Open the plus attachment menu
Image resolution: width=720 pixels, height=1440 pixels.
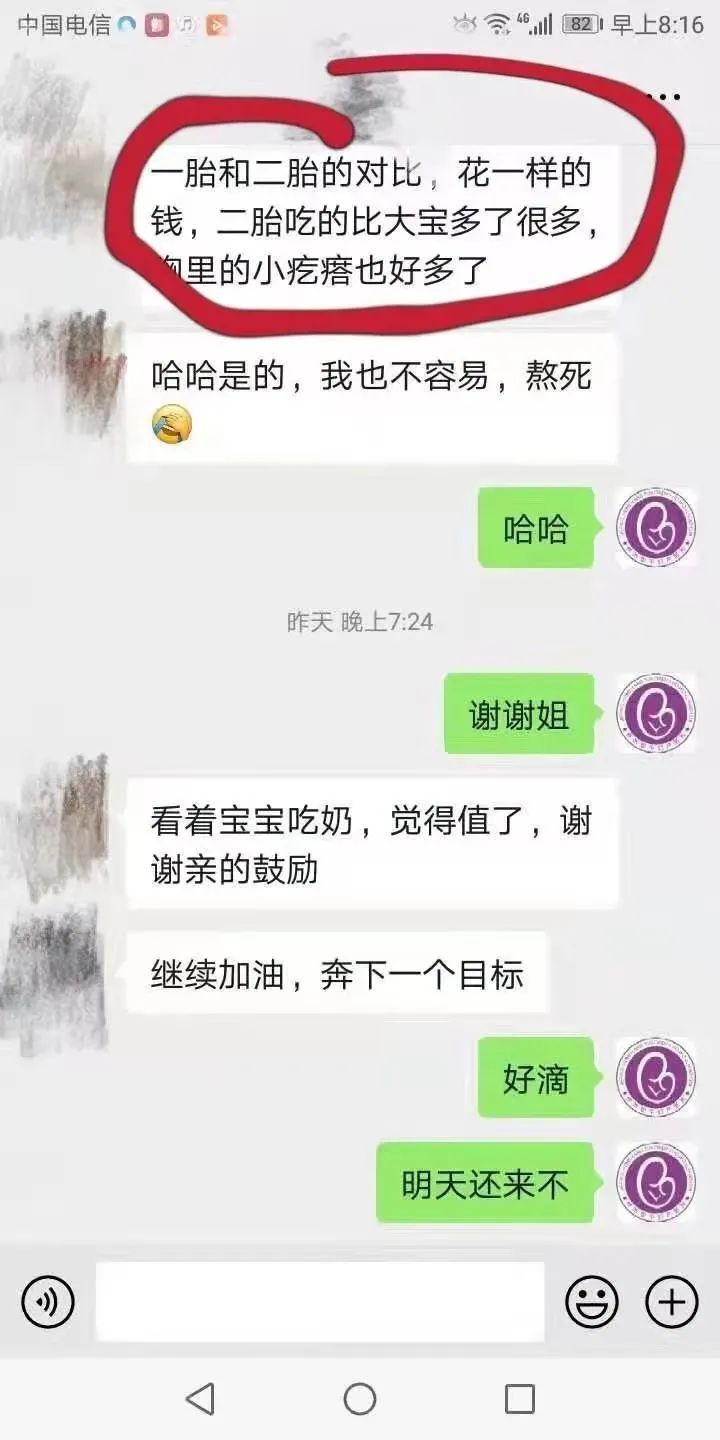point(671,1302)
